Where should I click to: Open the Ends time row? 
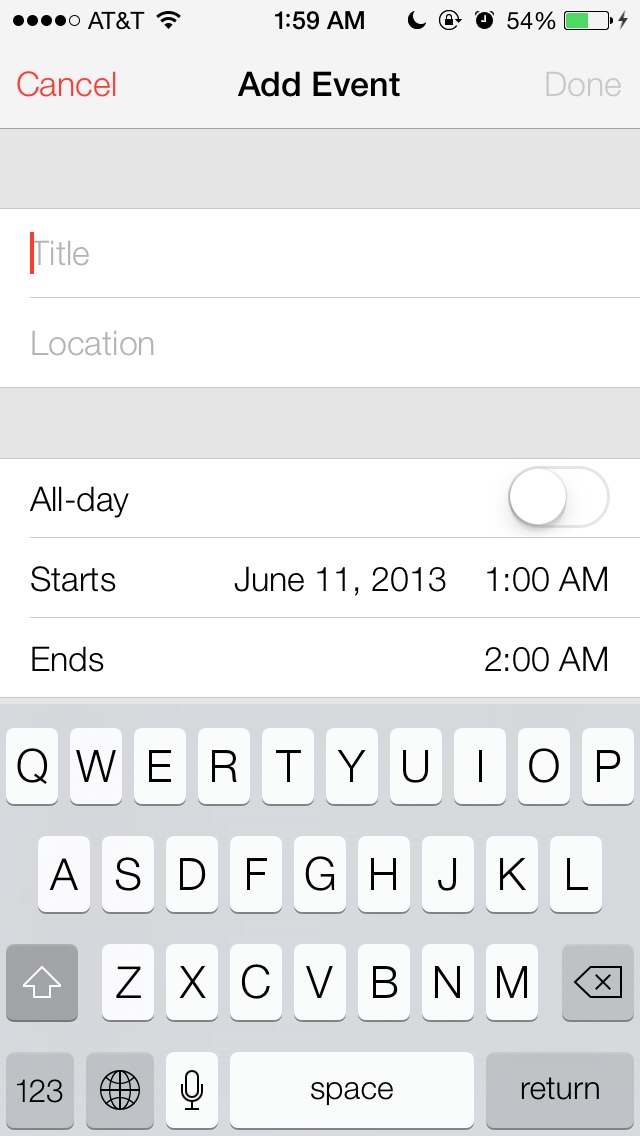(320, 660)
